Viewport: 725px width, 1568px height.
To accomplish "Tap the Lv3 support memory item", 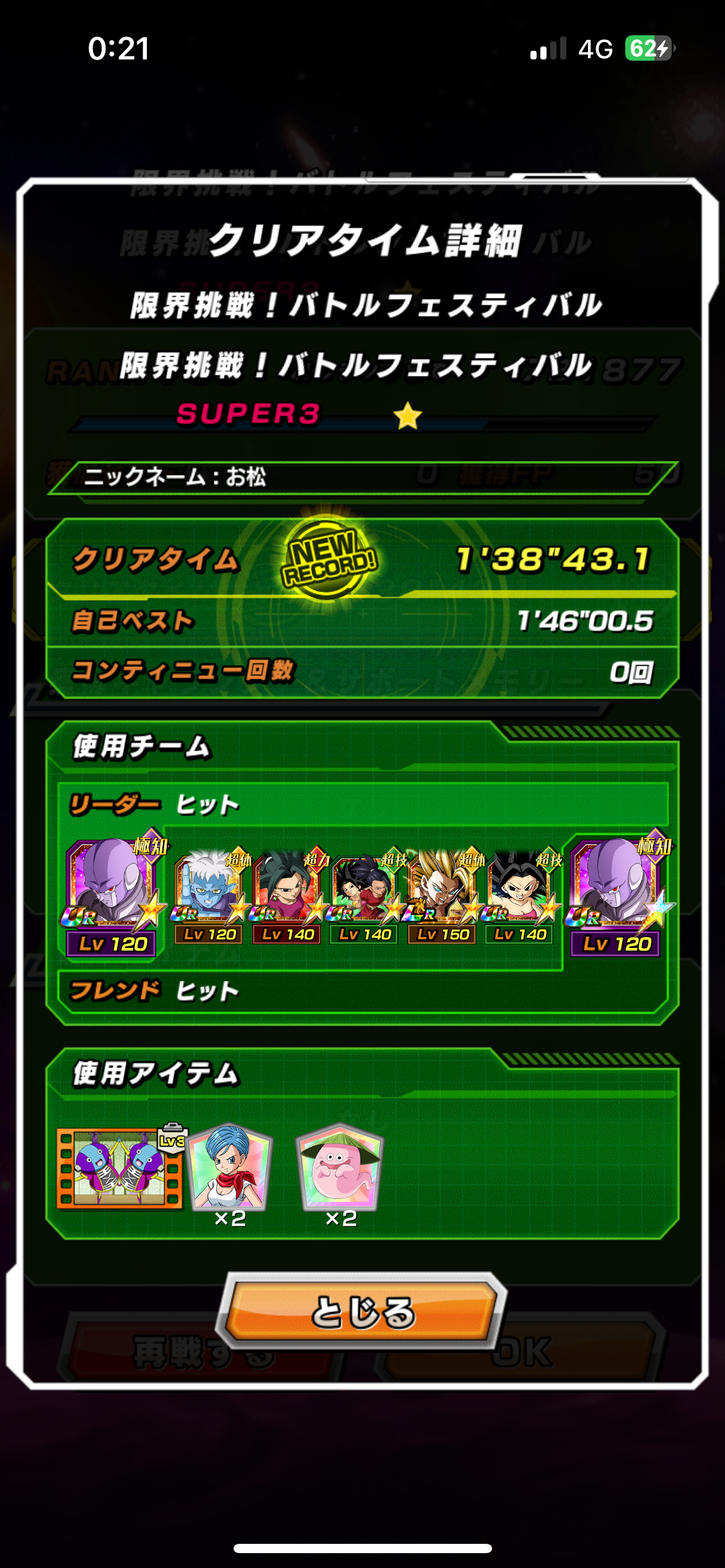I will click(x=120, y=1168).
